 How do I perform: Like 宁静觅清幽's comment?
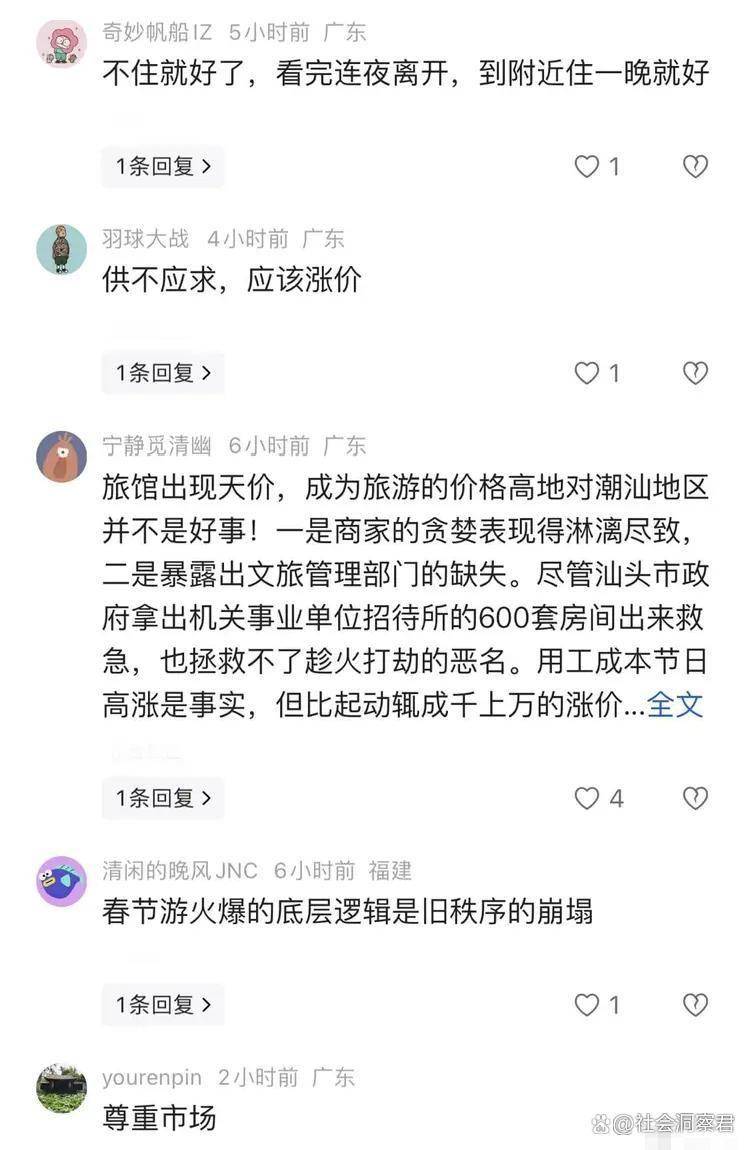click(587, 798)
